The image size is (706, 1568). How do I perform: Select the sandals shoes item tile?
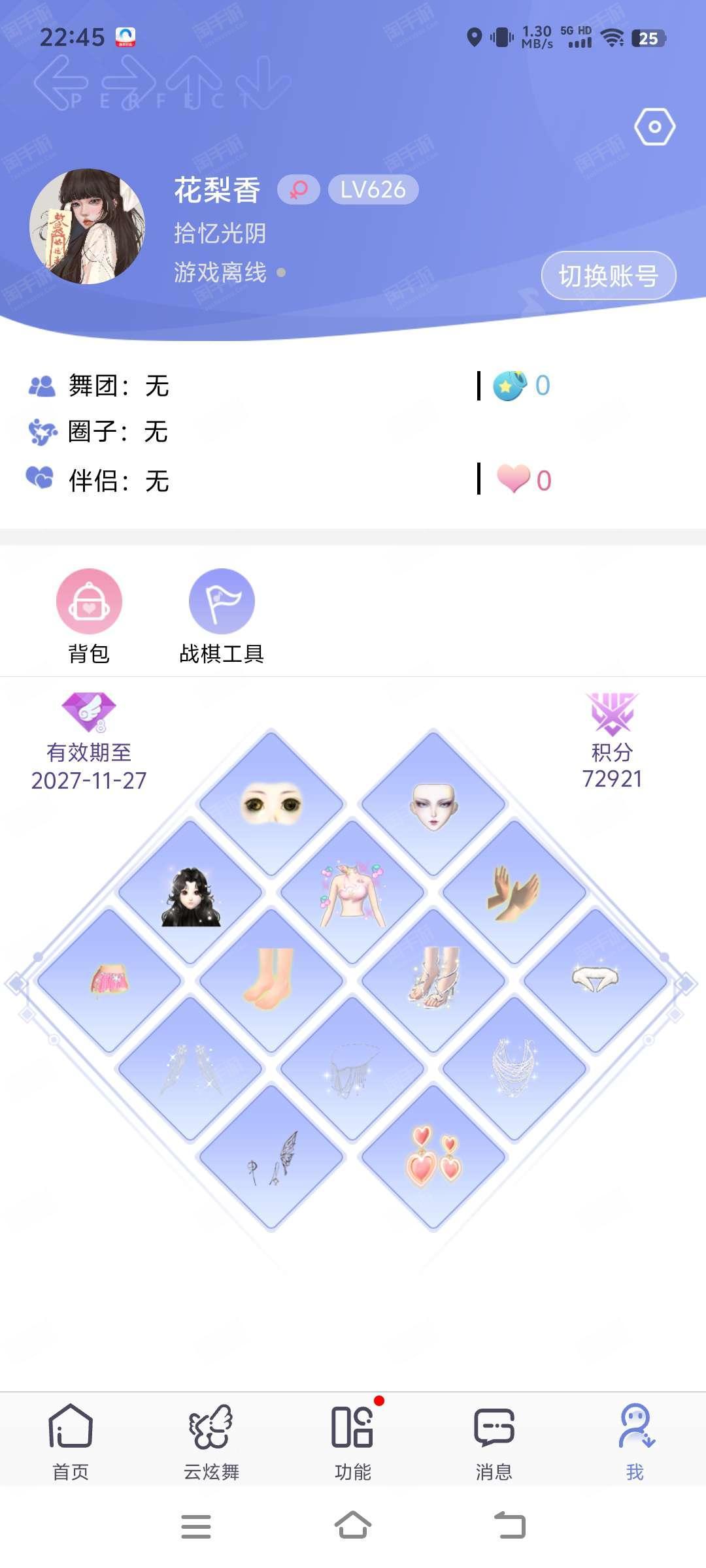[x=433, y=981]
